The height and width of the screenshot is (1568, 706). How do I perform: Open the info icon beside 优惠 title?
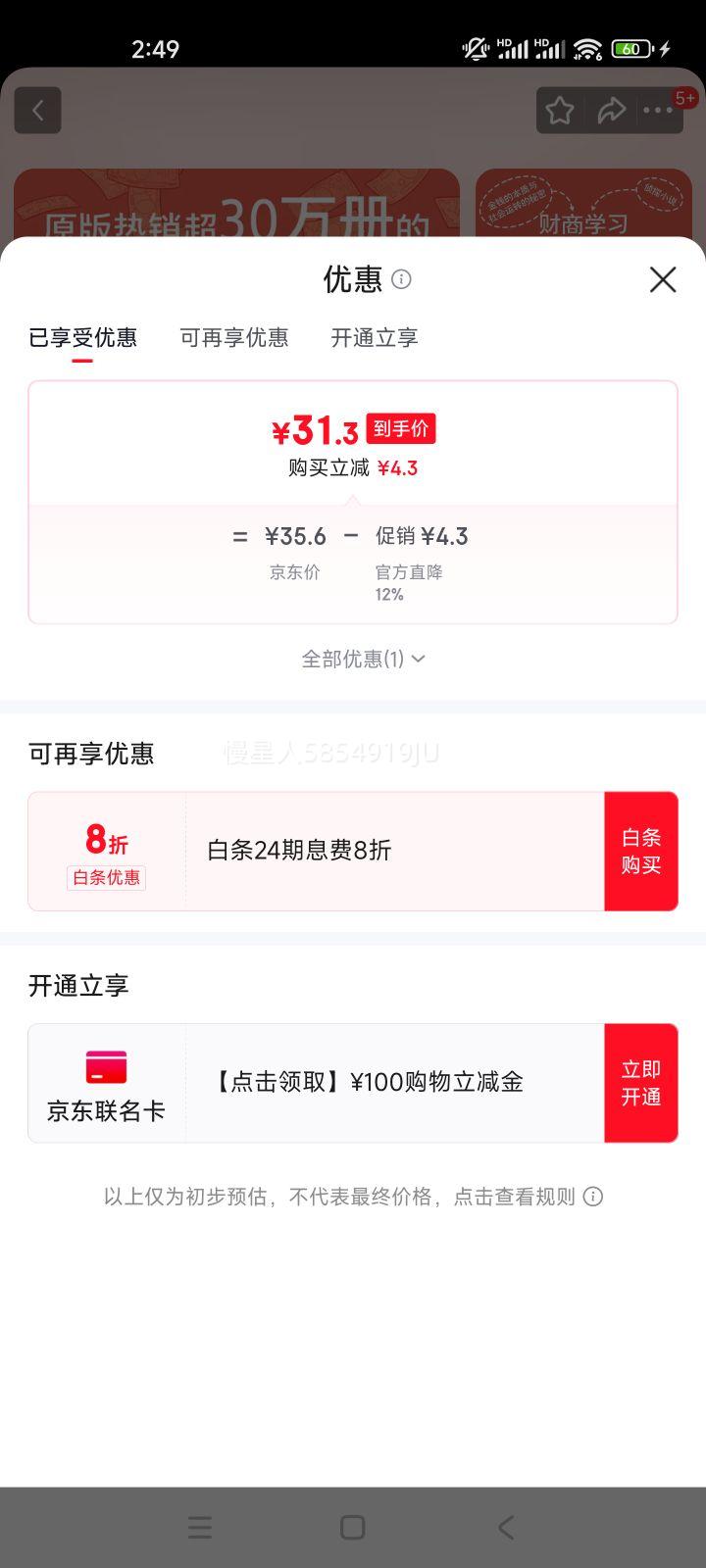pyautogui.click(x=401, y=279)
